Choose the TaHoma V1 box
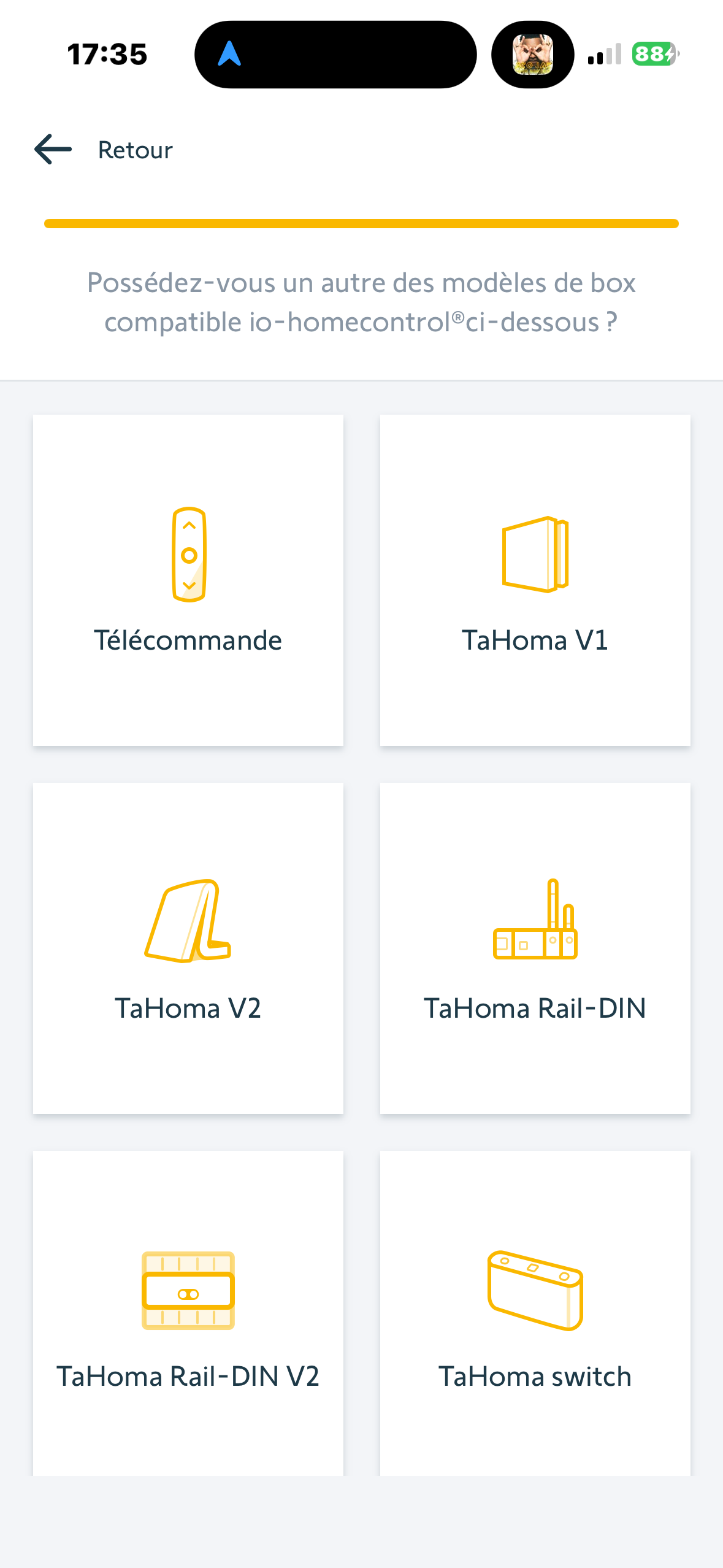 (535, 580)
